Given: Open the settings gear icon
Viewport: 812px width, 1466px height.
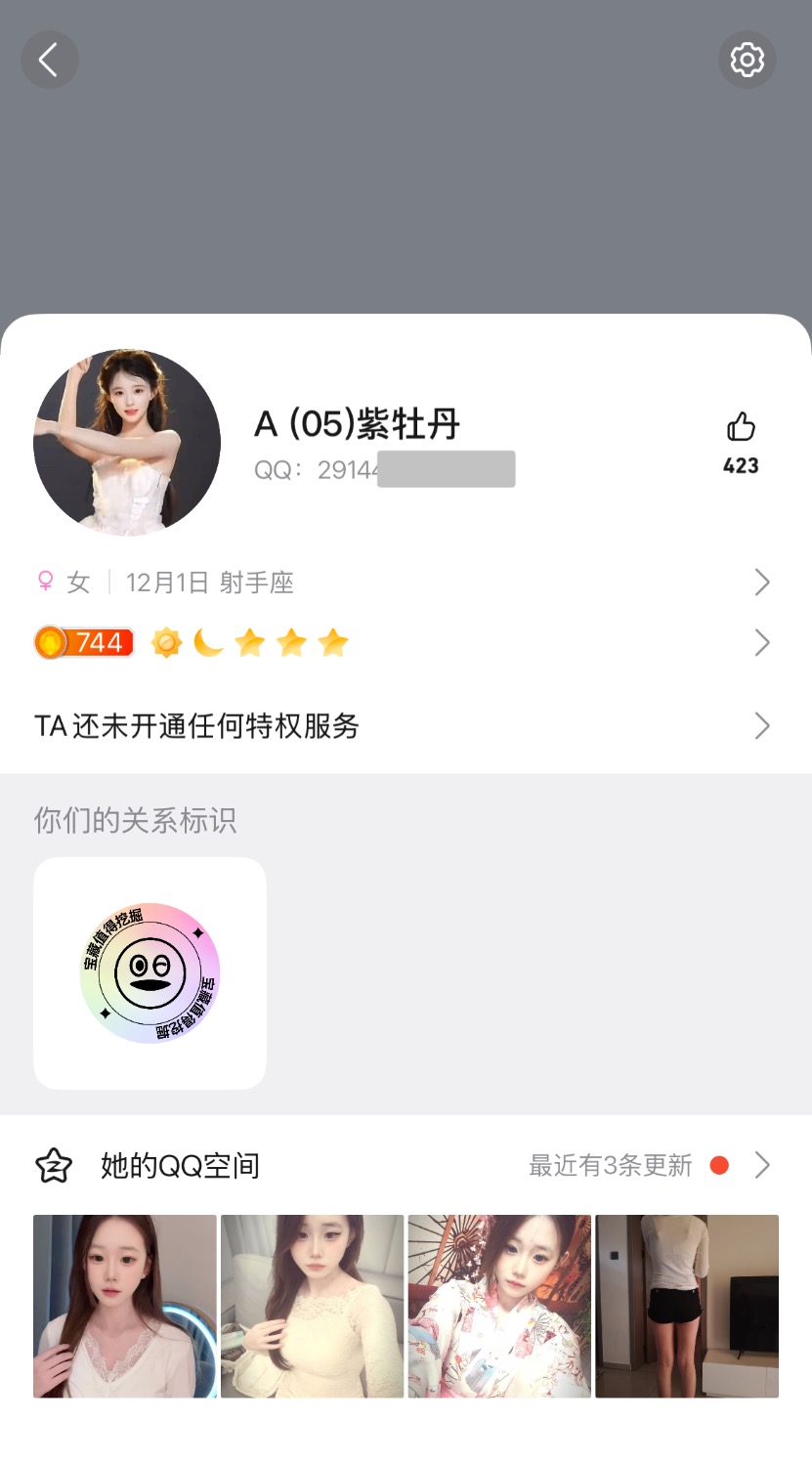Looking at the screenshot, I should coord(747,60).
